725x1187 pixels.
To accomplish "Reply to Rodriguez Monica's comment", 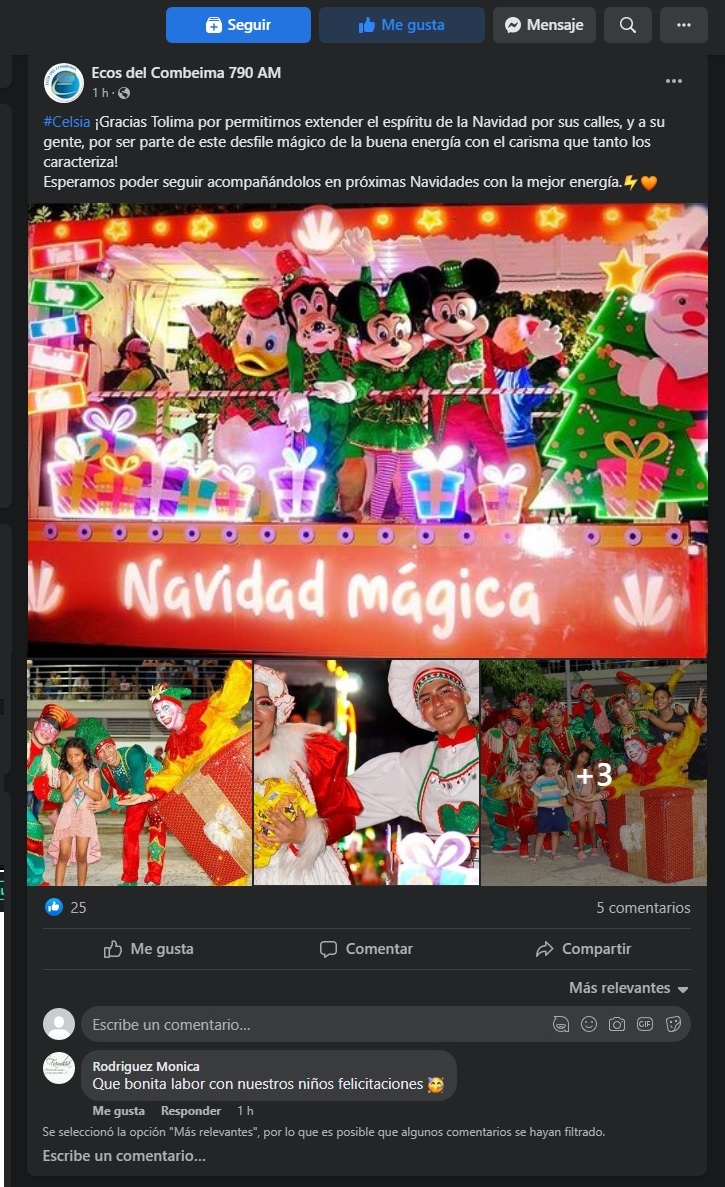I will [191, 1111].
